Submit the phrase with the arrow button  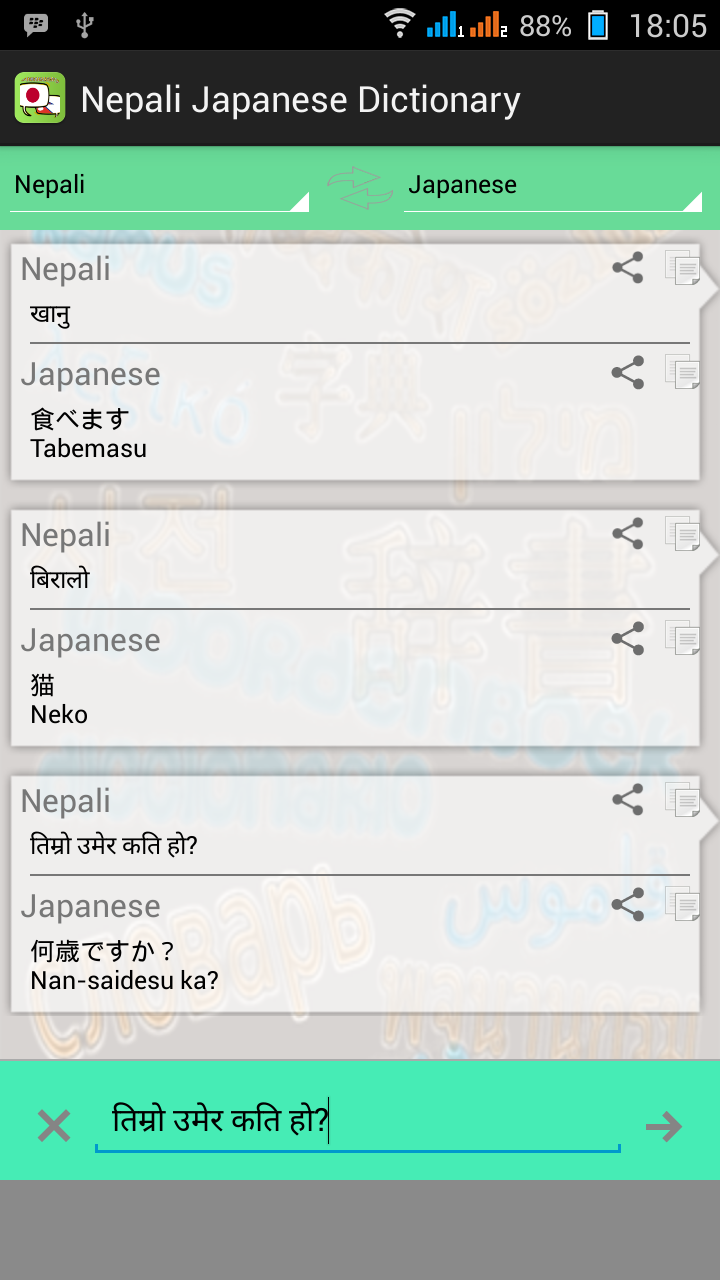pyautogui.click(x=663, y=1127)
